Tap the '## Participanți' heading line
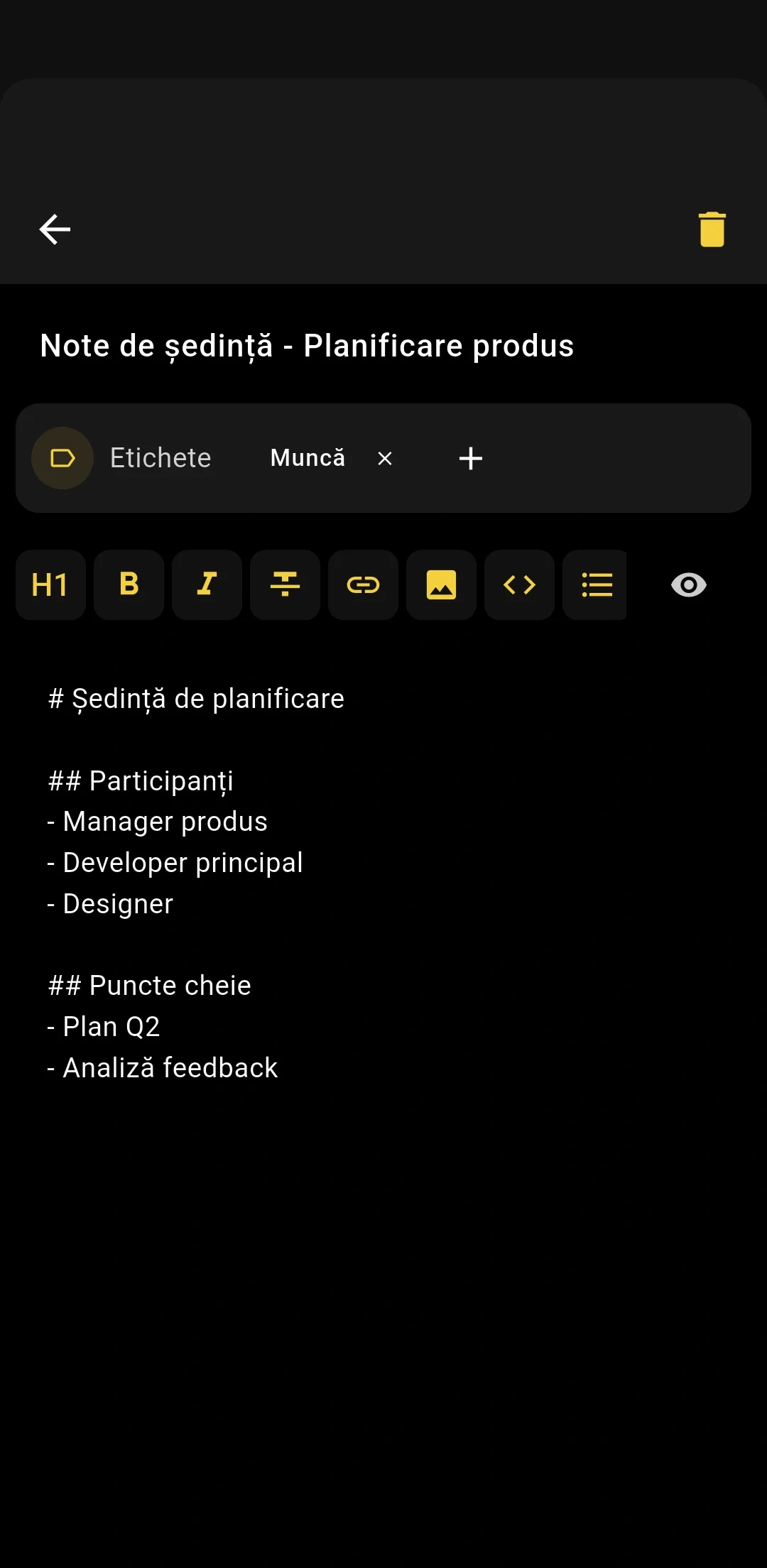This screenshot has height=1568, width=767. point(141,780)
